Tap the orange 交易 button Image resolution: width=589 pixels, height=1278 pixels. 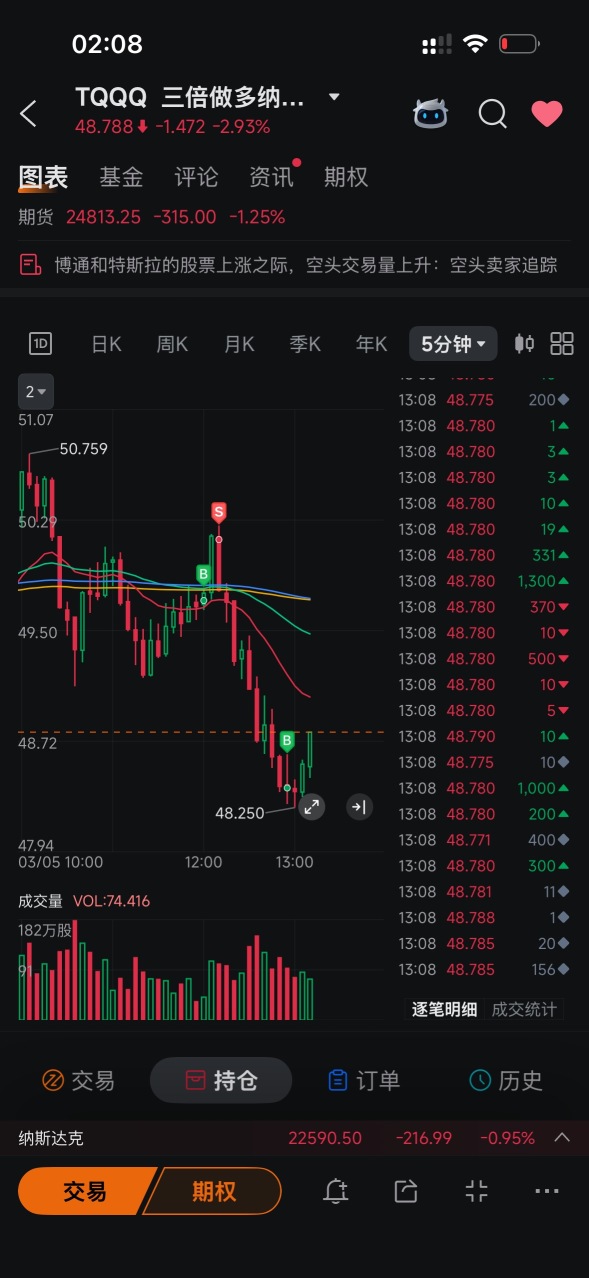point(86,1191)
